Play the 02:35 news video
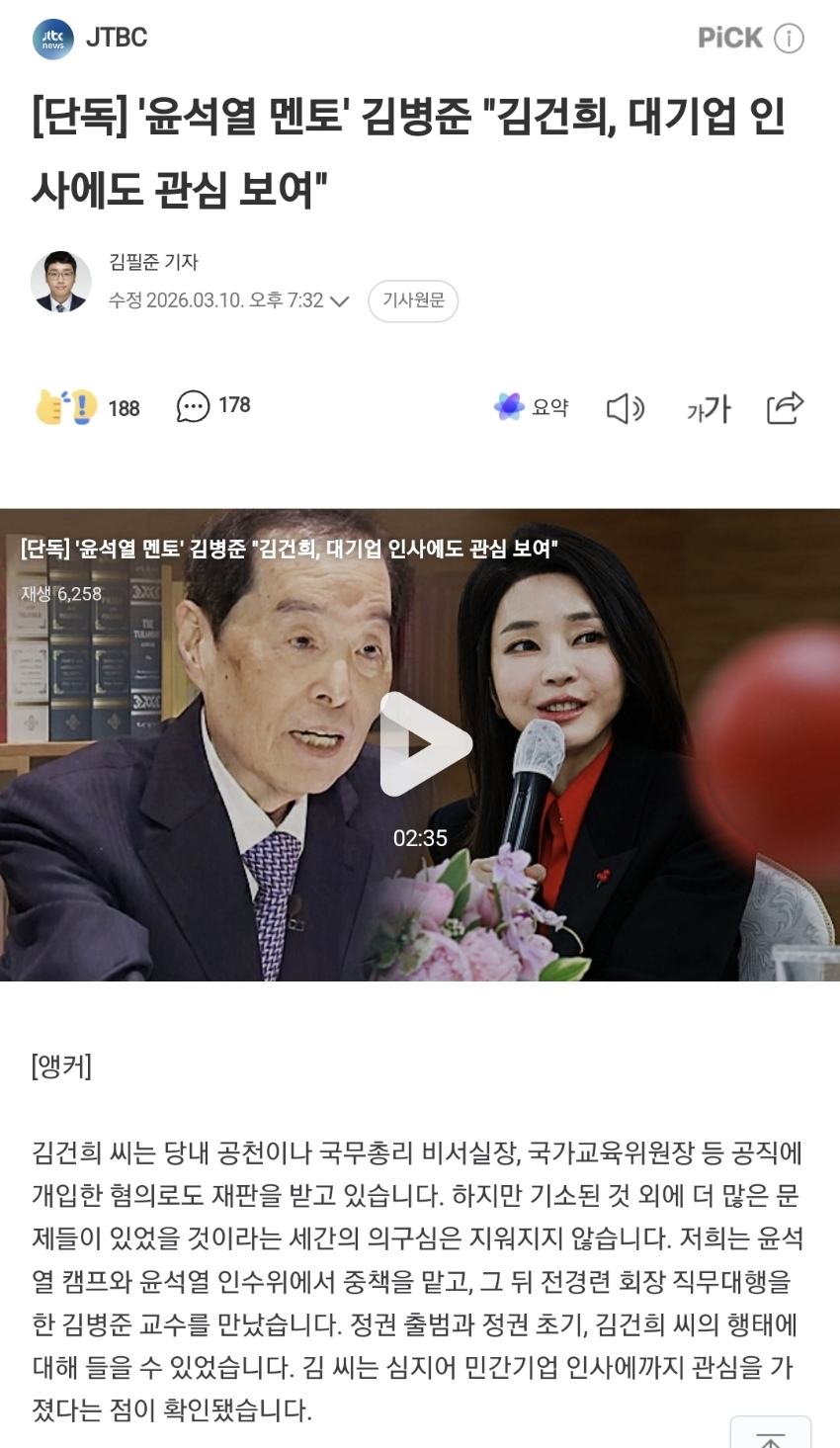 425,744
